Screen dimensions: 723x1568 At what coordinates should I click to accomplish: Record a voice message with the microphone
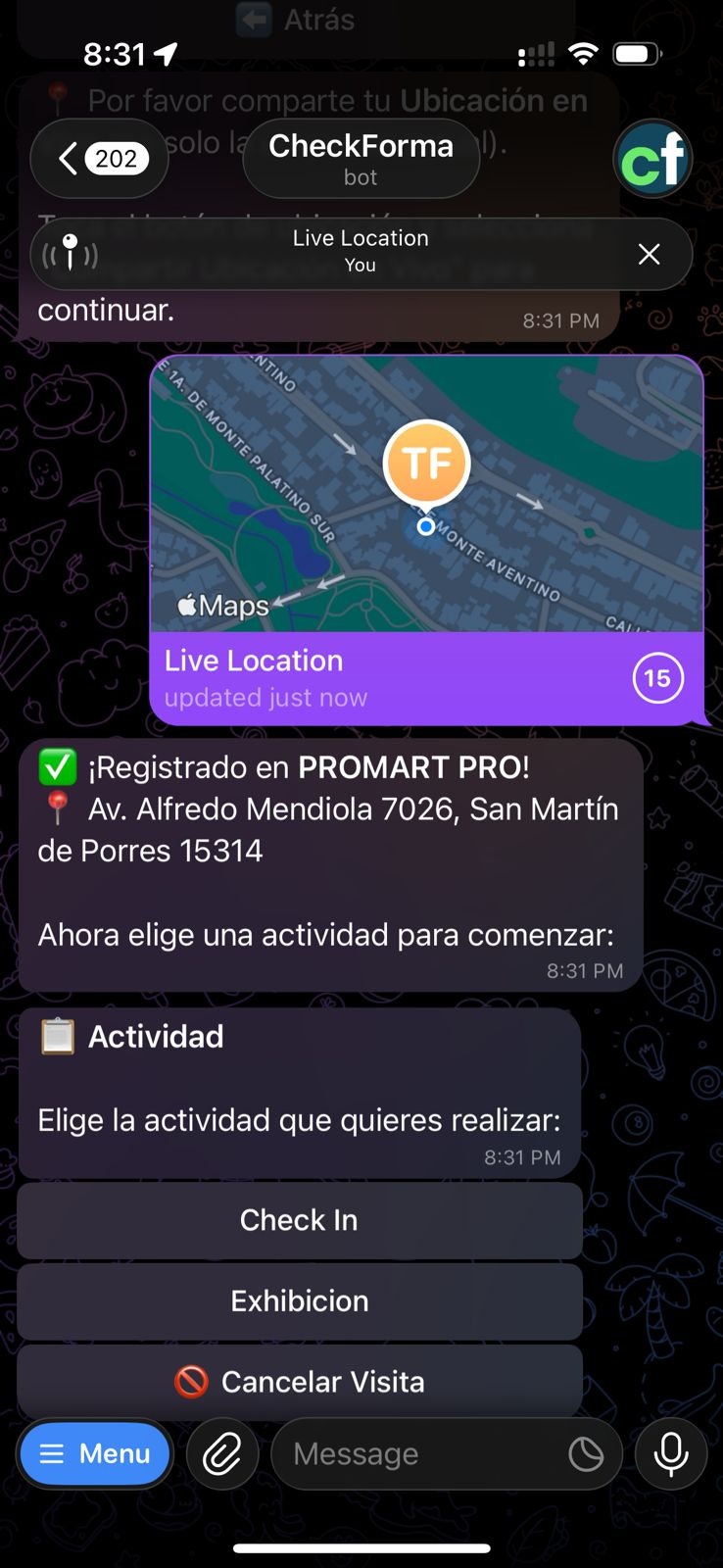click(x=671, y=1454)
